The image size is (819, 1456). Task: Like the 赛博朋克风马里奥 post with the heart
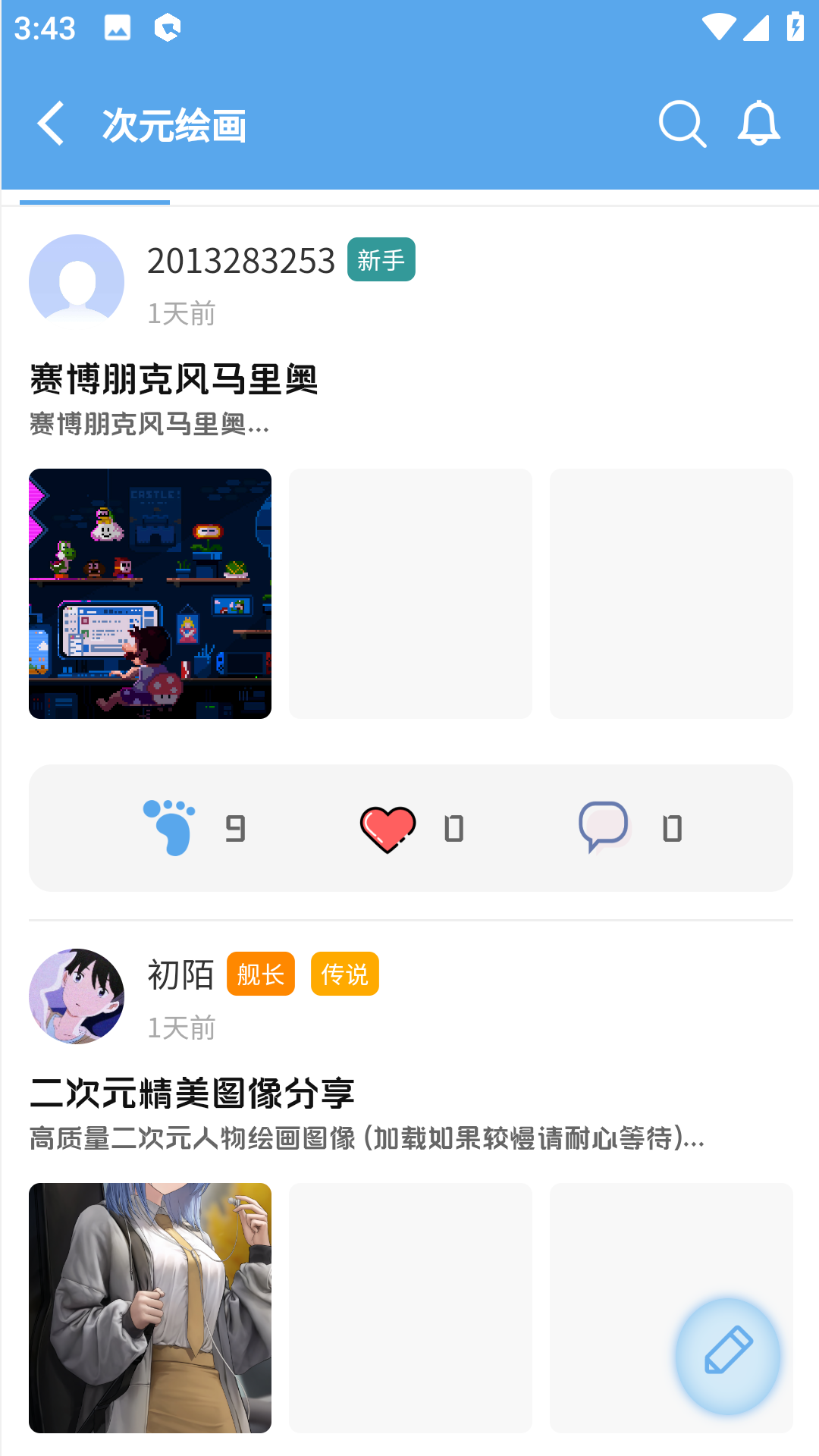tap(388, 827)
